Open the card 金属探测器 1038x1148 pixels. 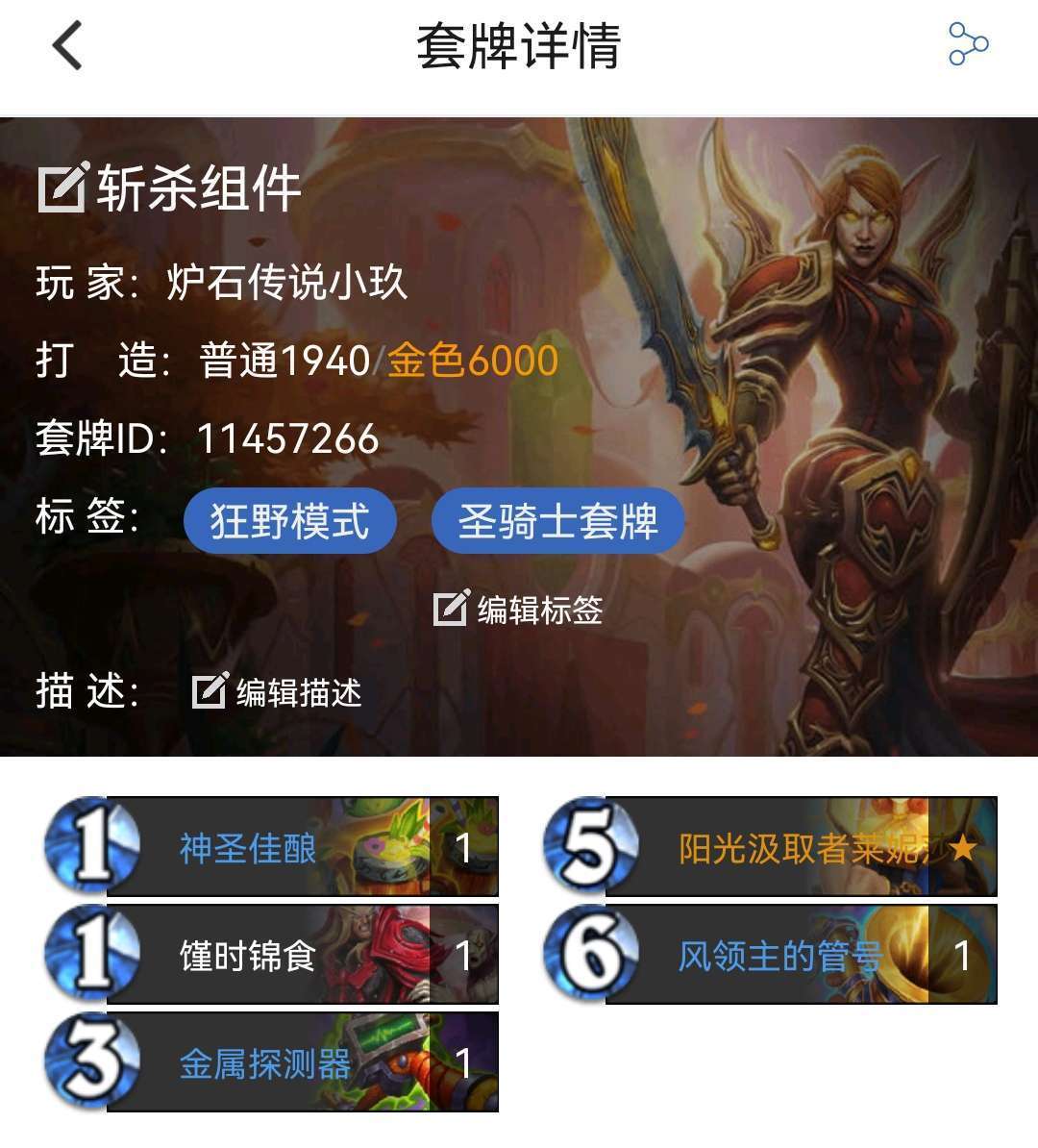pos(274,1063)
